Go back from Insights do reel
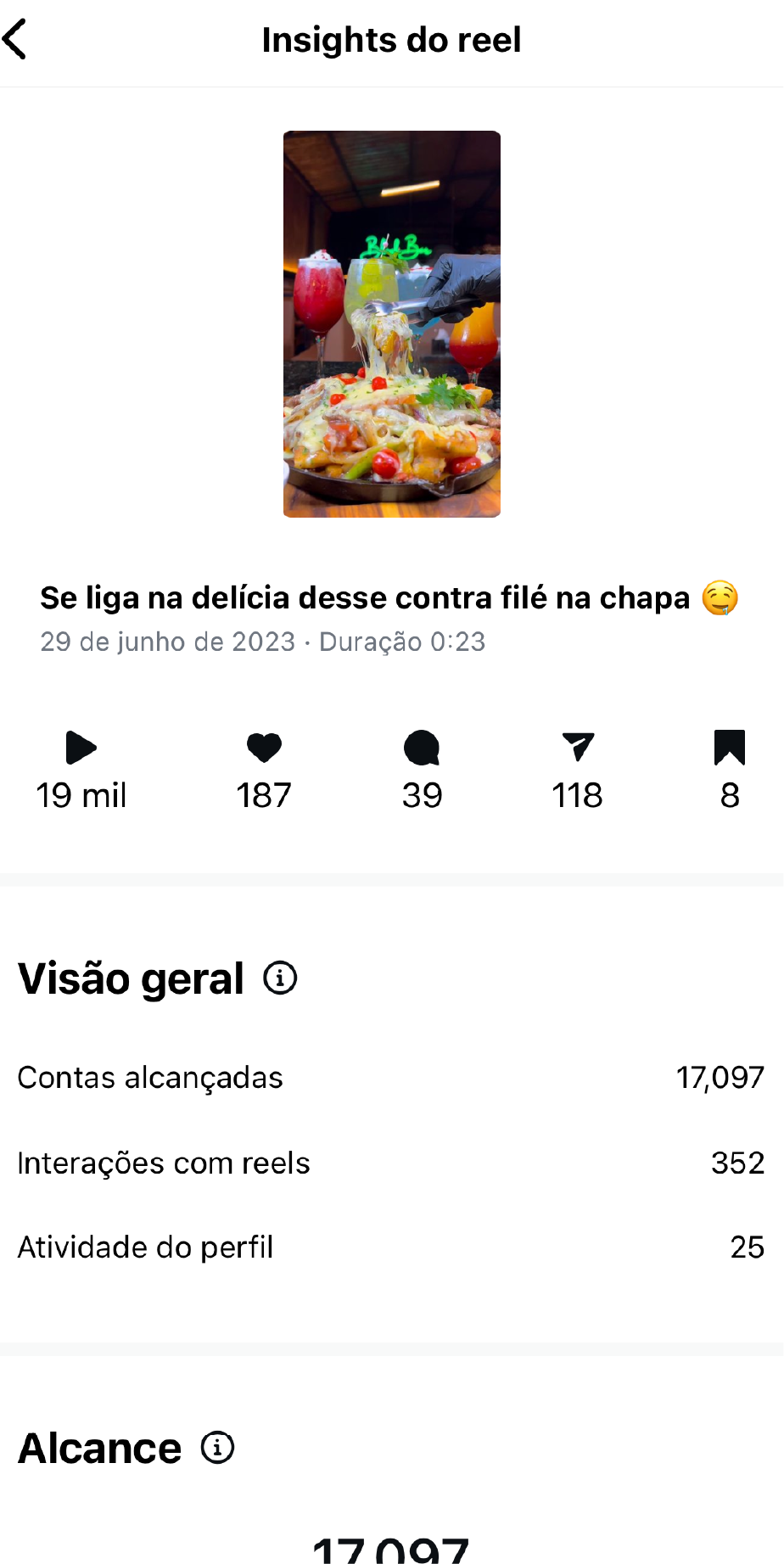This screenshot has height=1564, width=784. (x=15, y=39)
